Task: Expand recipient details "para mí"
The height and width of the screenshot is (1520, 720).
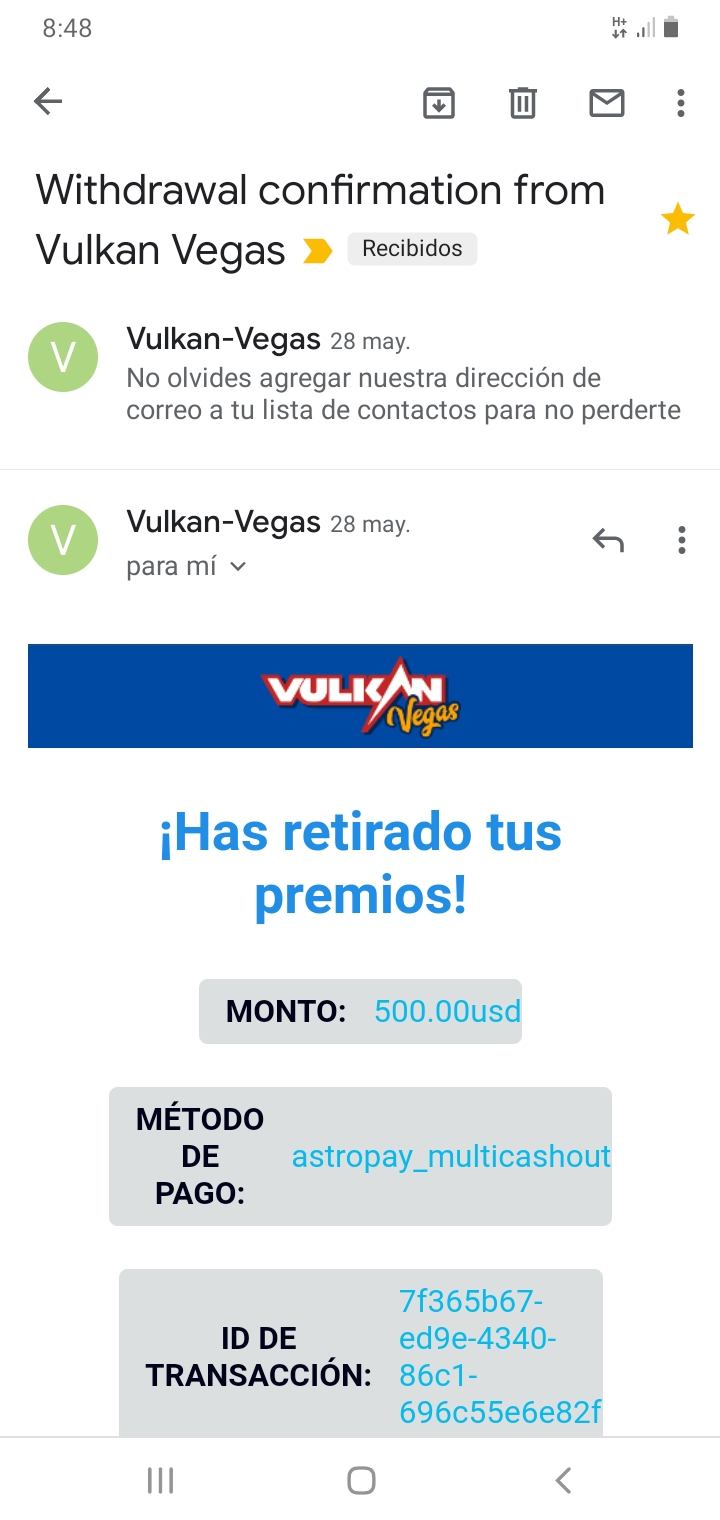Action: [186, 567]
